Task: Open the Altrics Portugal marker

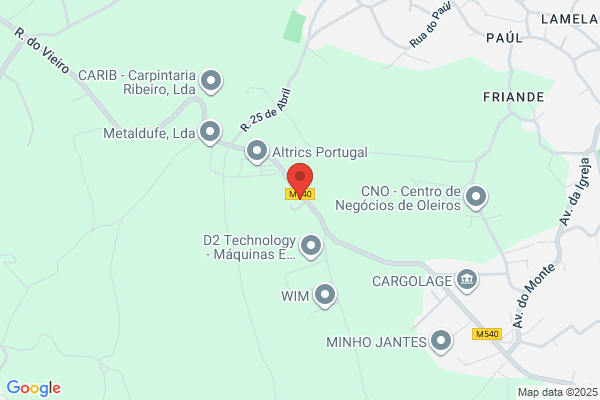Action: (x=257, y=151)
